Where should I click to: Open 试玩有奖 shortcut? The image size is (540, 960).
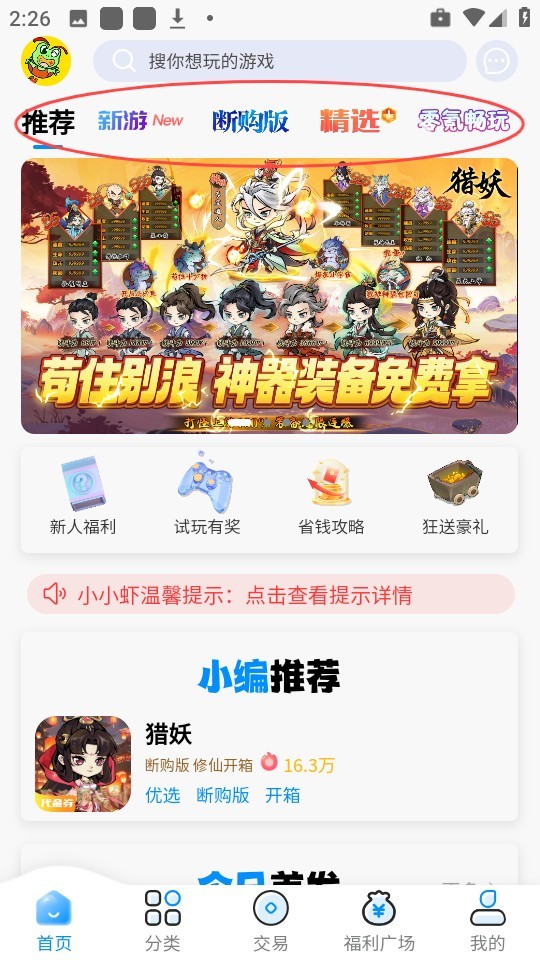(x=207, y=496)
